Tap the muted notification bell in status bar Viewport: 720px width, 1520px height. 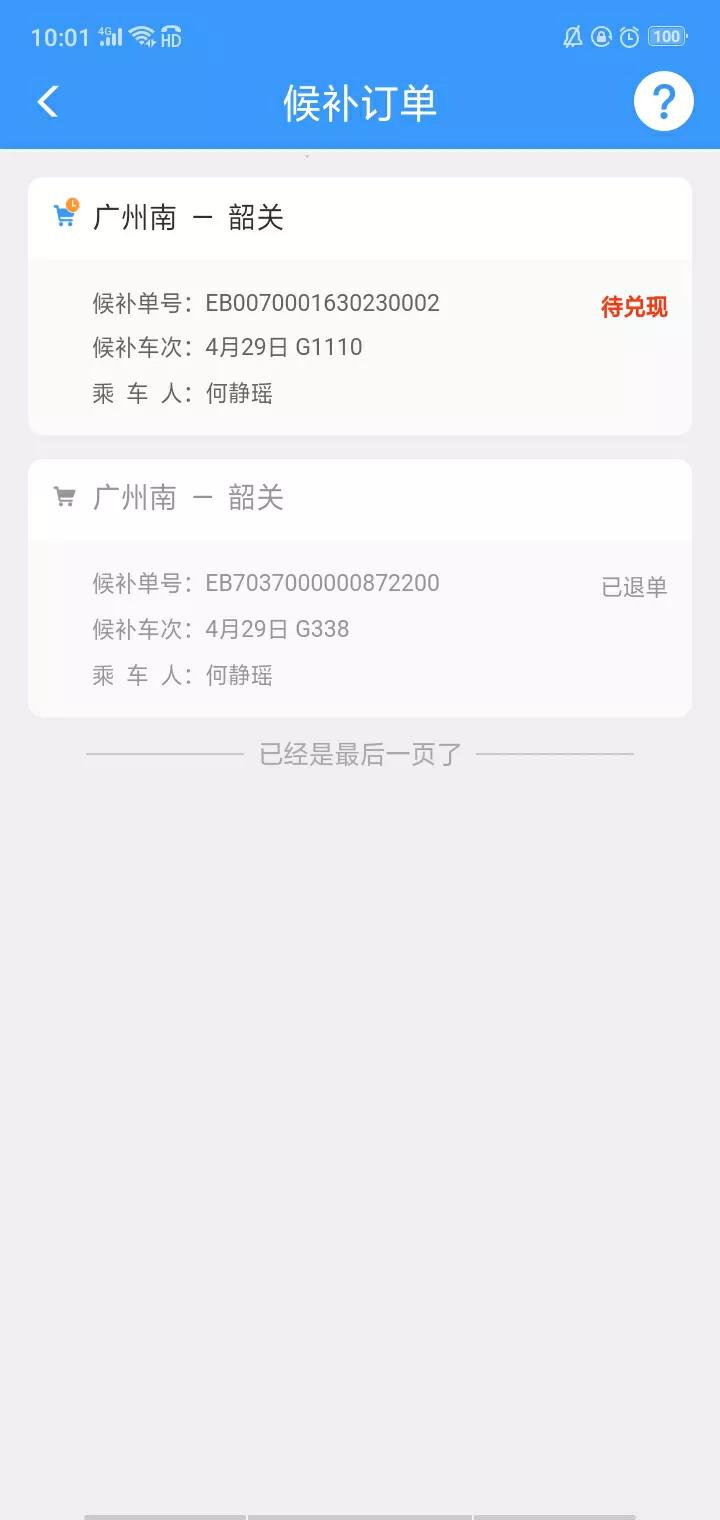pyautogui.click(x=571, y=37)
